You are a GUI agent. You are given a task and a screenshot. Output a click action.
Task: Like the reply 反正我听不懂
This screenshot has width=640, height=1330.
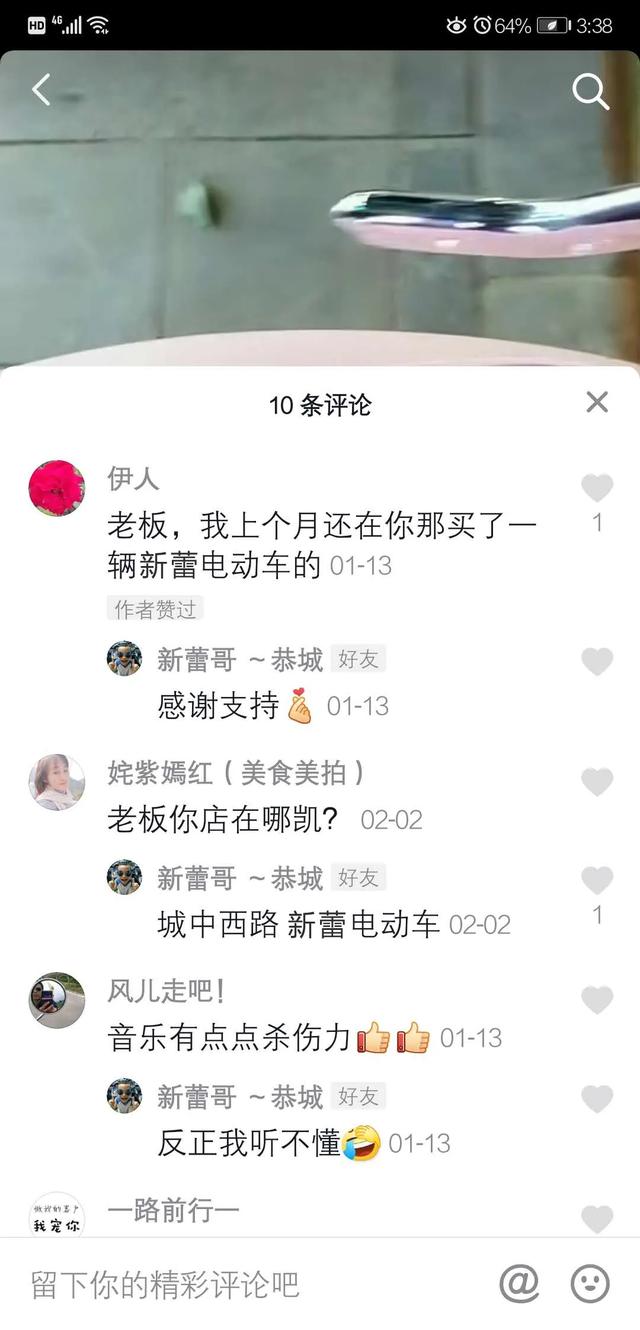pos(597,1099)
